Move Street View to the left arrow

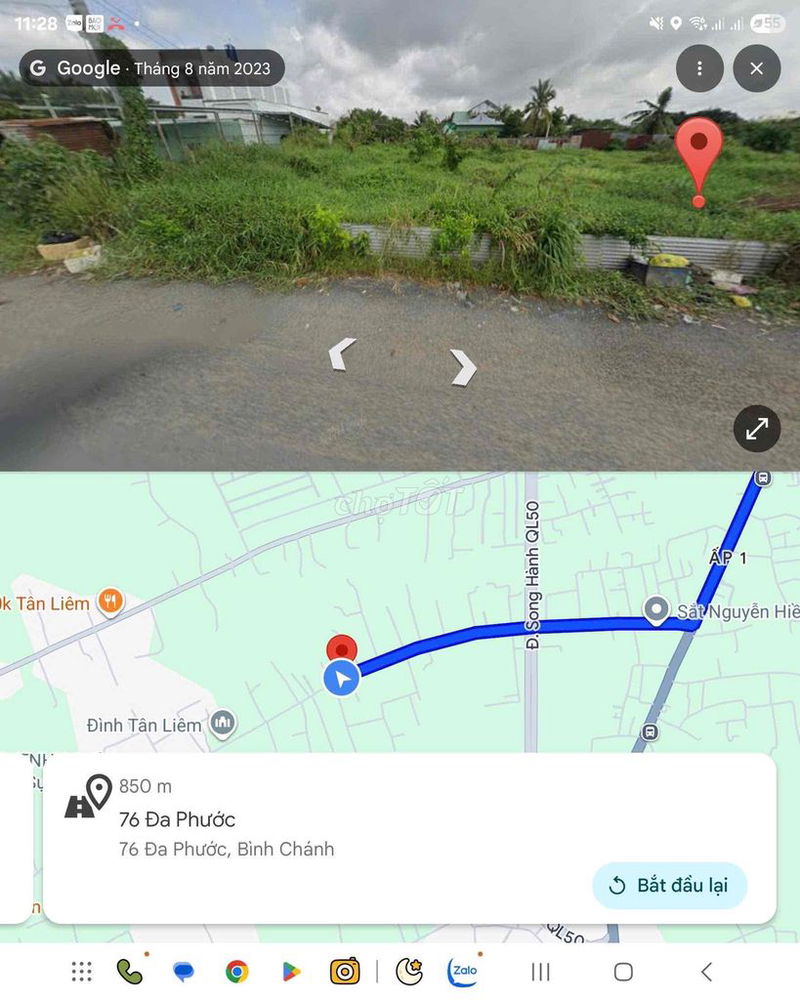(x=343, y=353)
